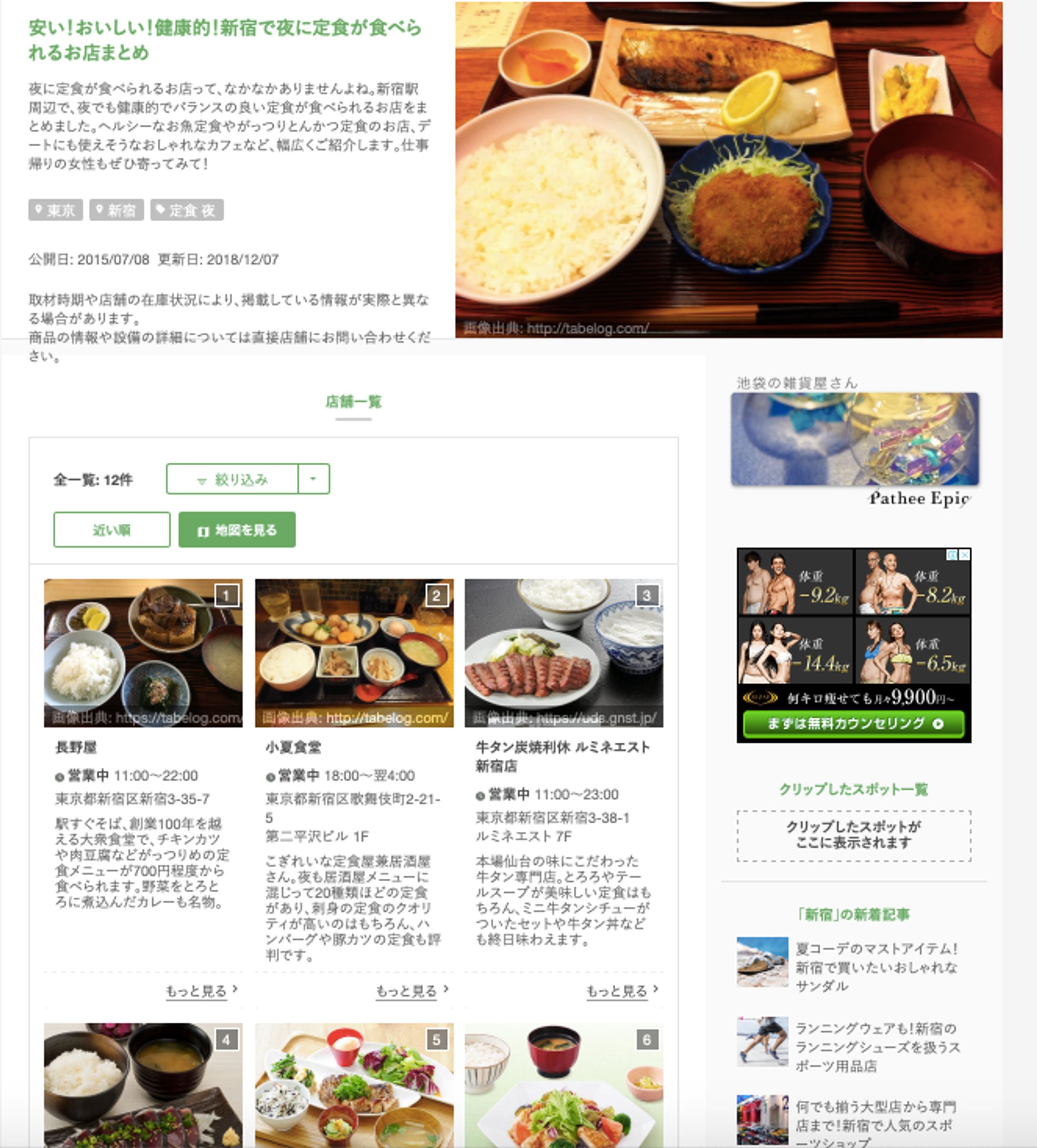Close the weight-loss advertisement

[x=964, y=555]
